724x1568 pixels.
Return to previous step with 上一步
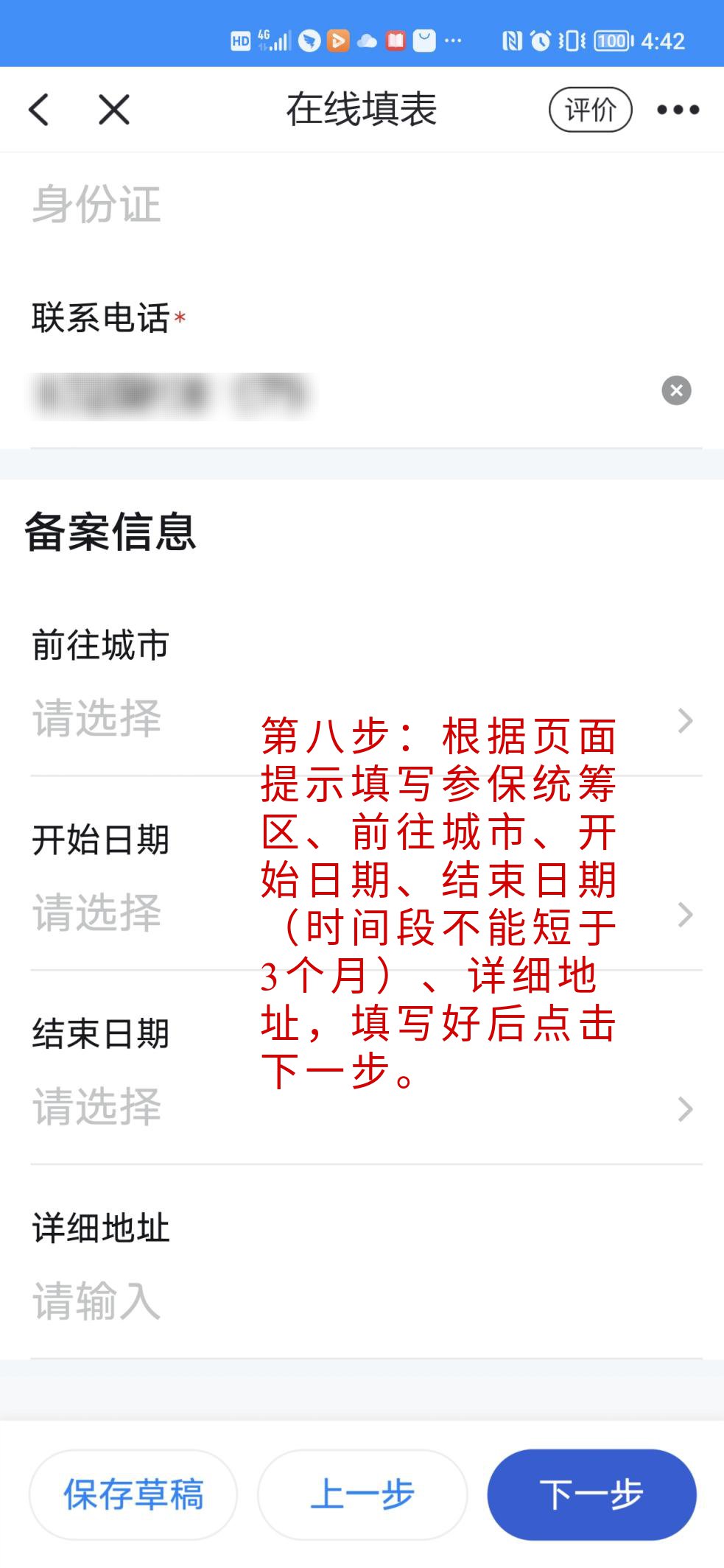pos(362,1494)
